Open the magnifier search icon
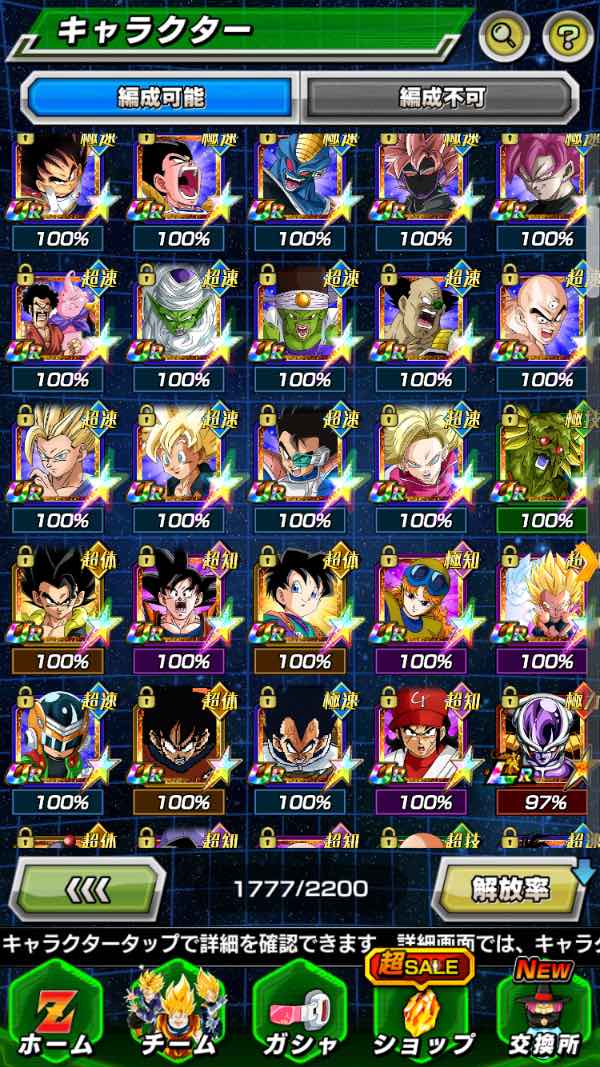 click(504, 37)
